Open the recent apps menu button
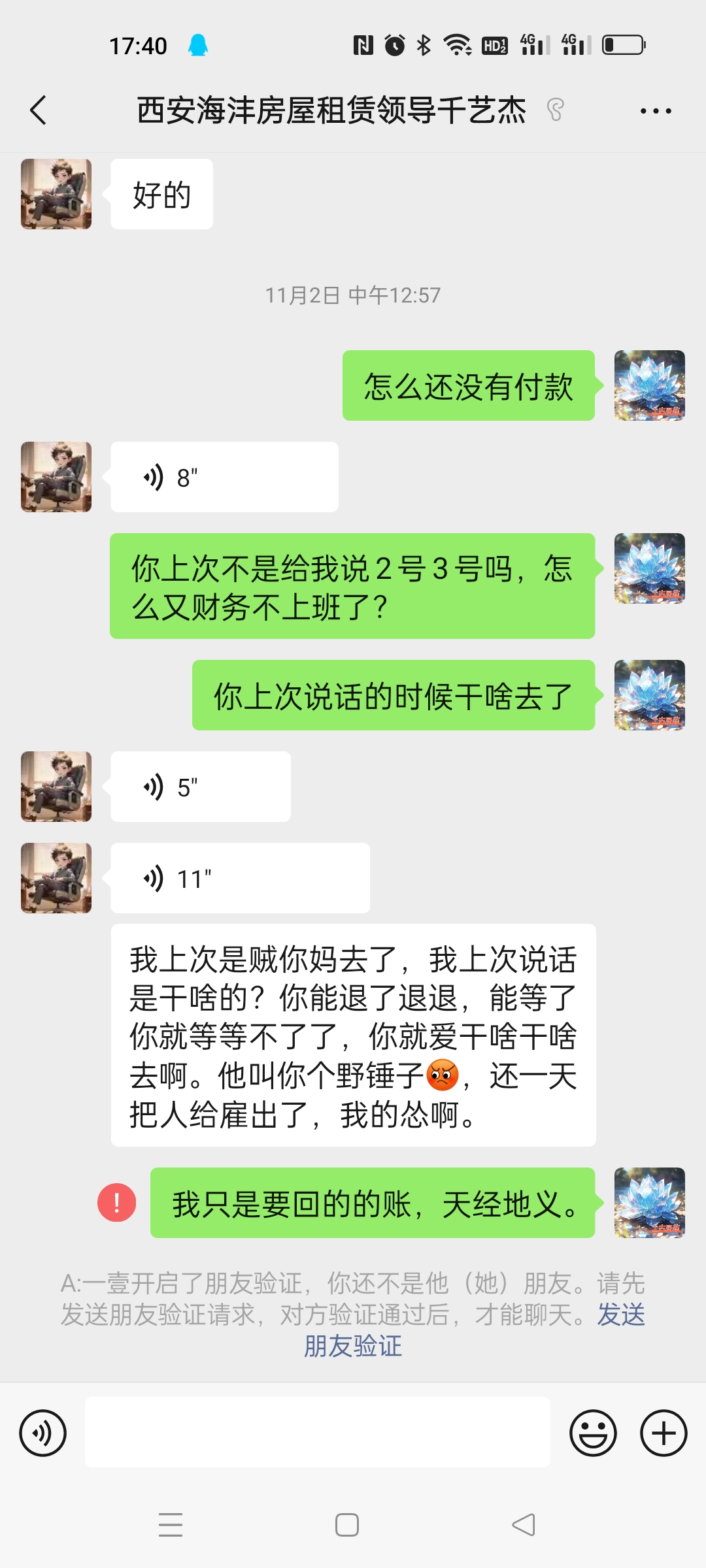Image resolution: width=706 pixels, height=1568 pixels. [171, 1525]
